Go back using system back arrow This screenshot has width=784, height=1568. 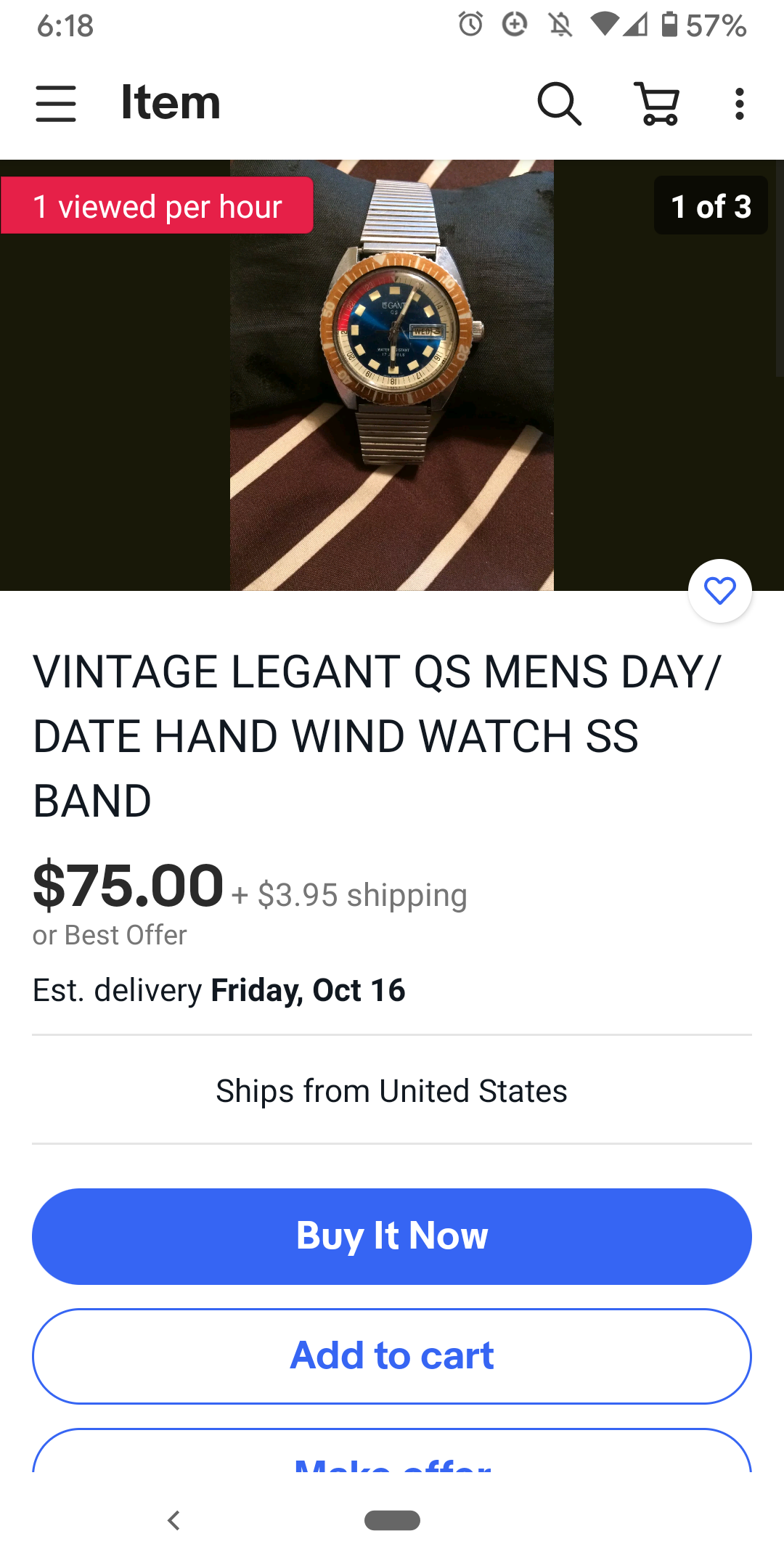173,1520
